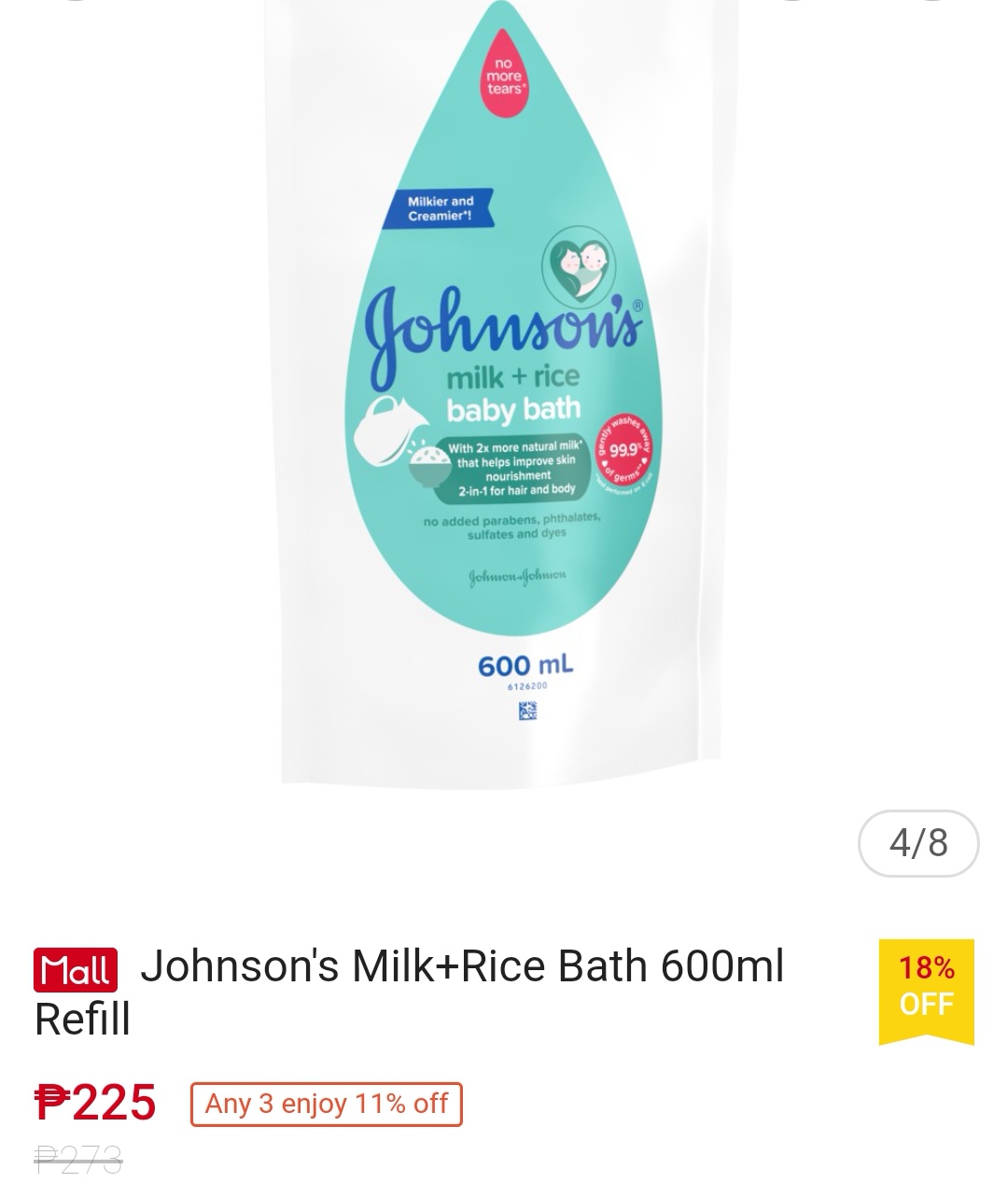Open the product image in full view
Screen dimensions: 1008x1183
click(x=502, y=401)
